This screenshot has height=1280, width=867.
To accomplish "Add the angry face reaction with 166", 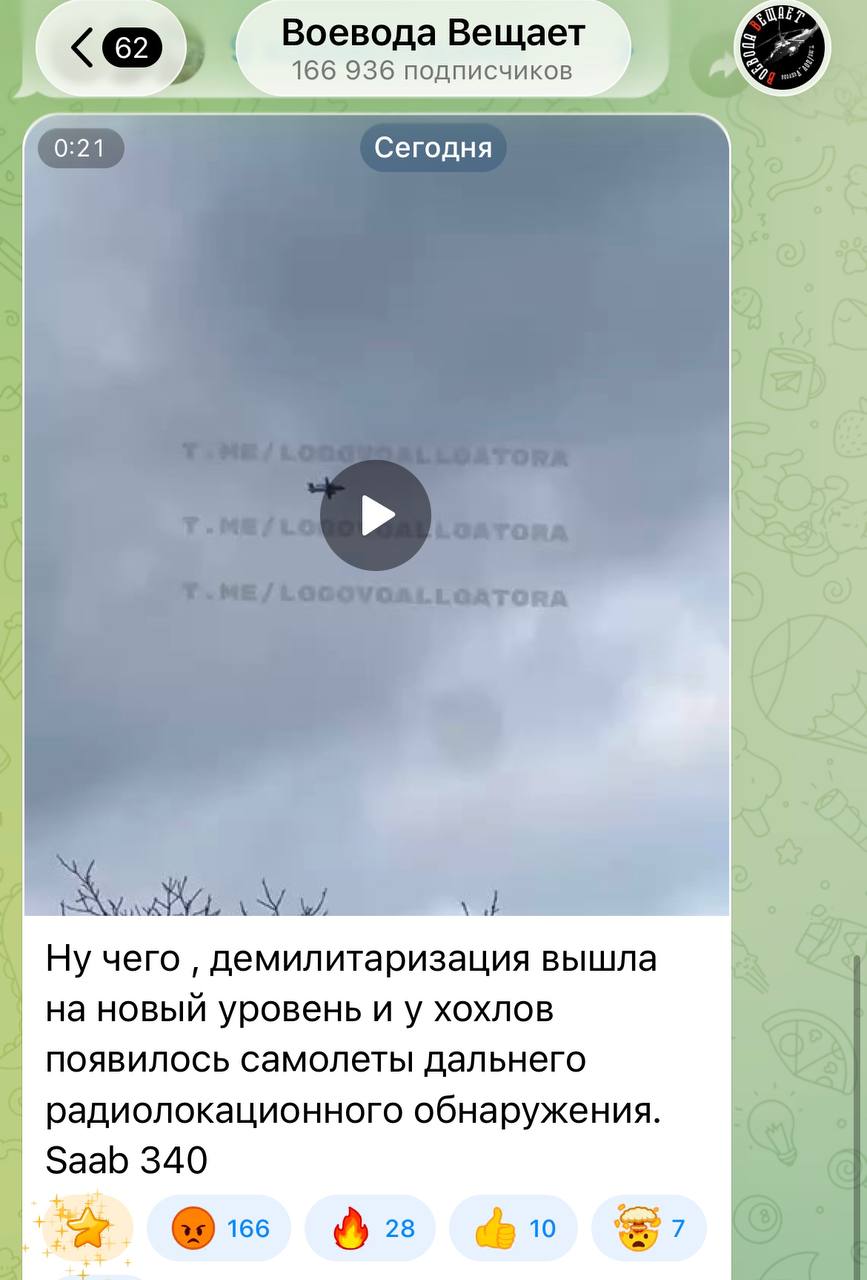I will point(219,1228).
